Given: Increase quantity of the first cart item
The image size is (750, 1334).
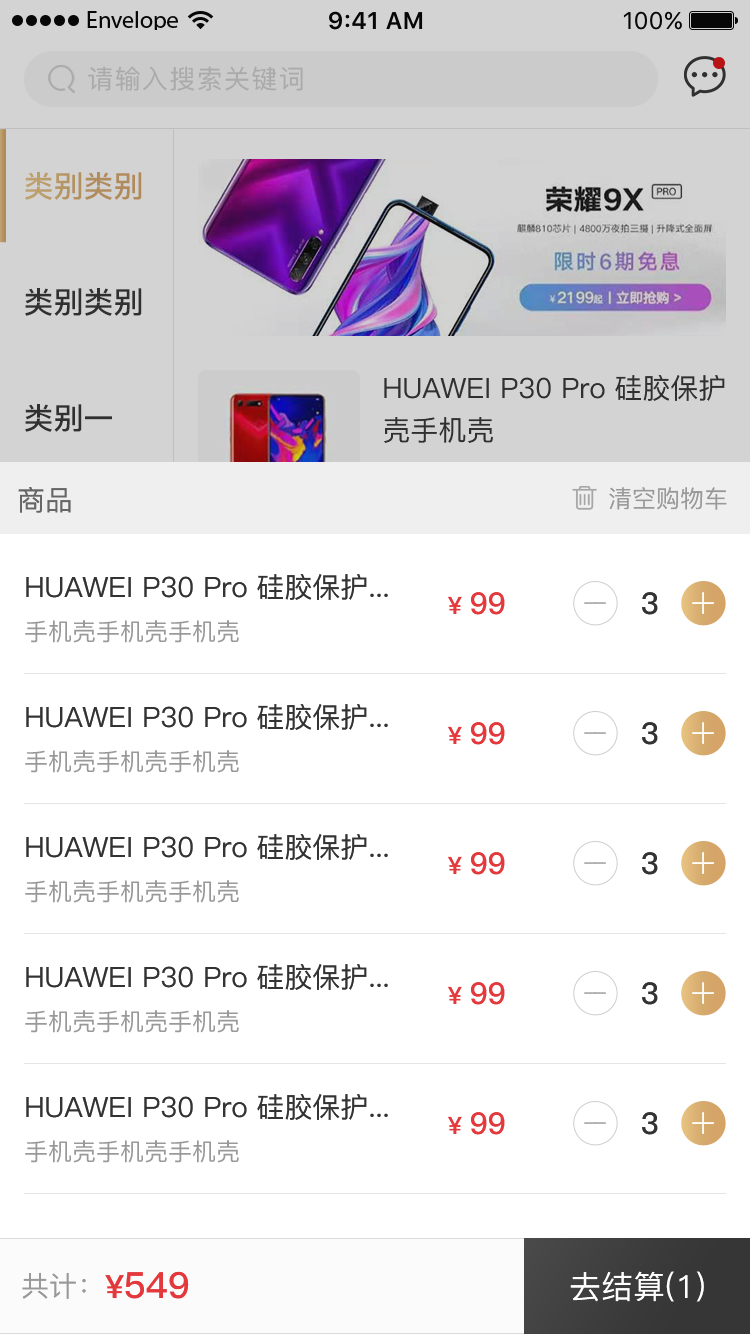Looking at the screenshot, I should [703, 604].
